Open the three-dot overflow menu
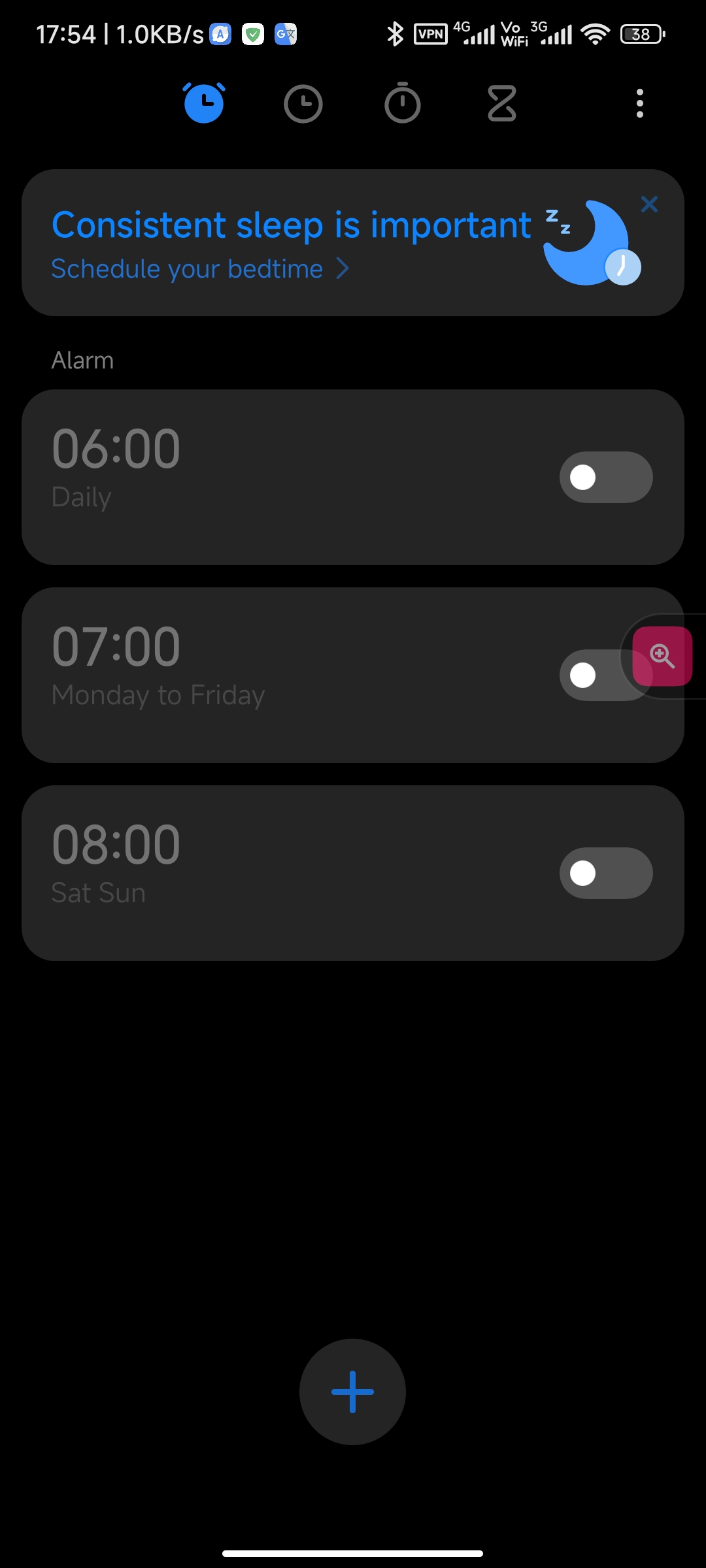 [x=640, y=103]
